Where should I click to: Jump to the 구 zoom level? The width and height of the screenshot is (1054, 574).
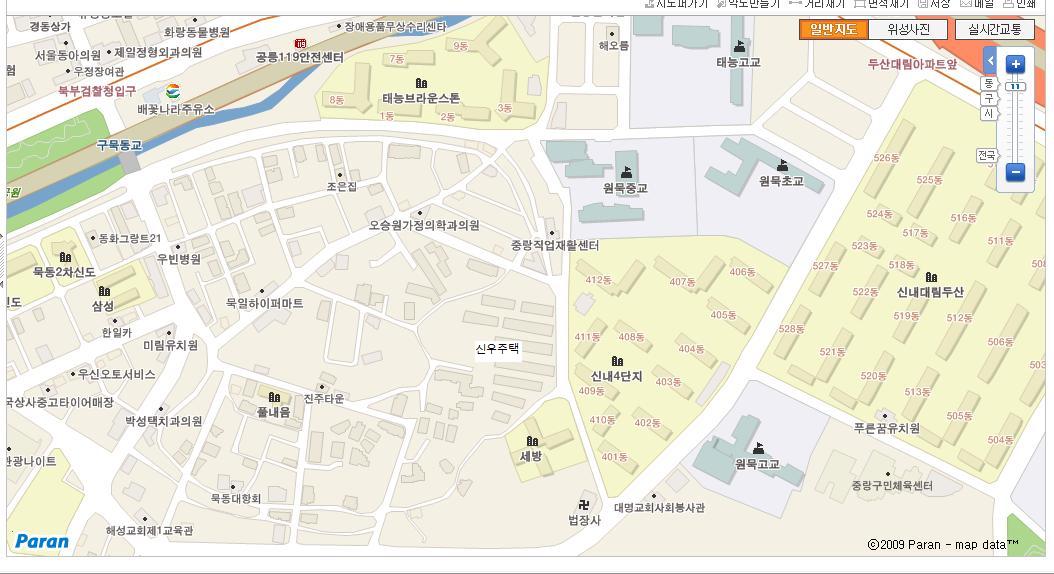pos(989,98)
